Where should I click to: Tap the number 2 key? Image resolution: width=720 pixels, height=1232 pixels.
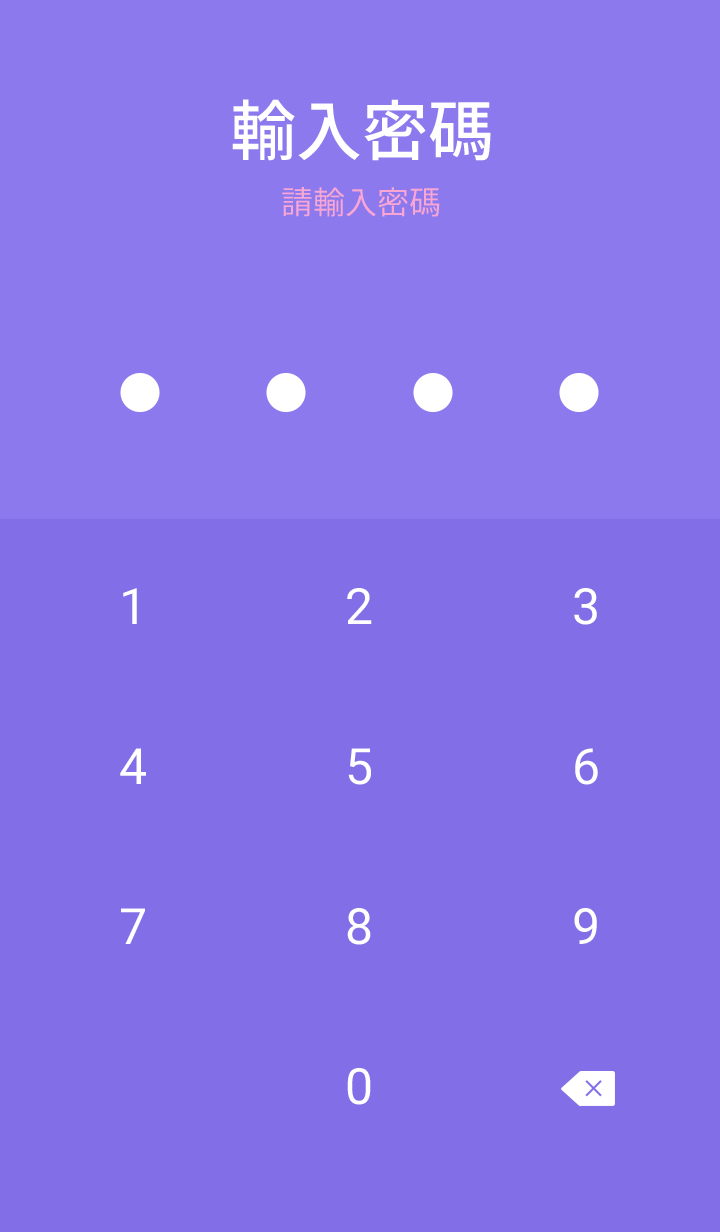coord(359,607)
